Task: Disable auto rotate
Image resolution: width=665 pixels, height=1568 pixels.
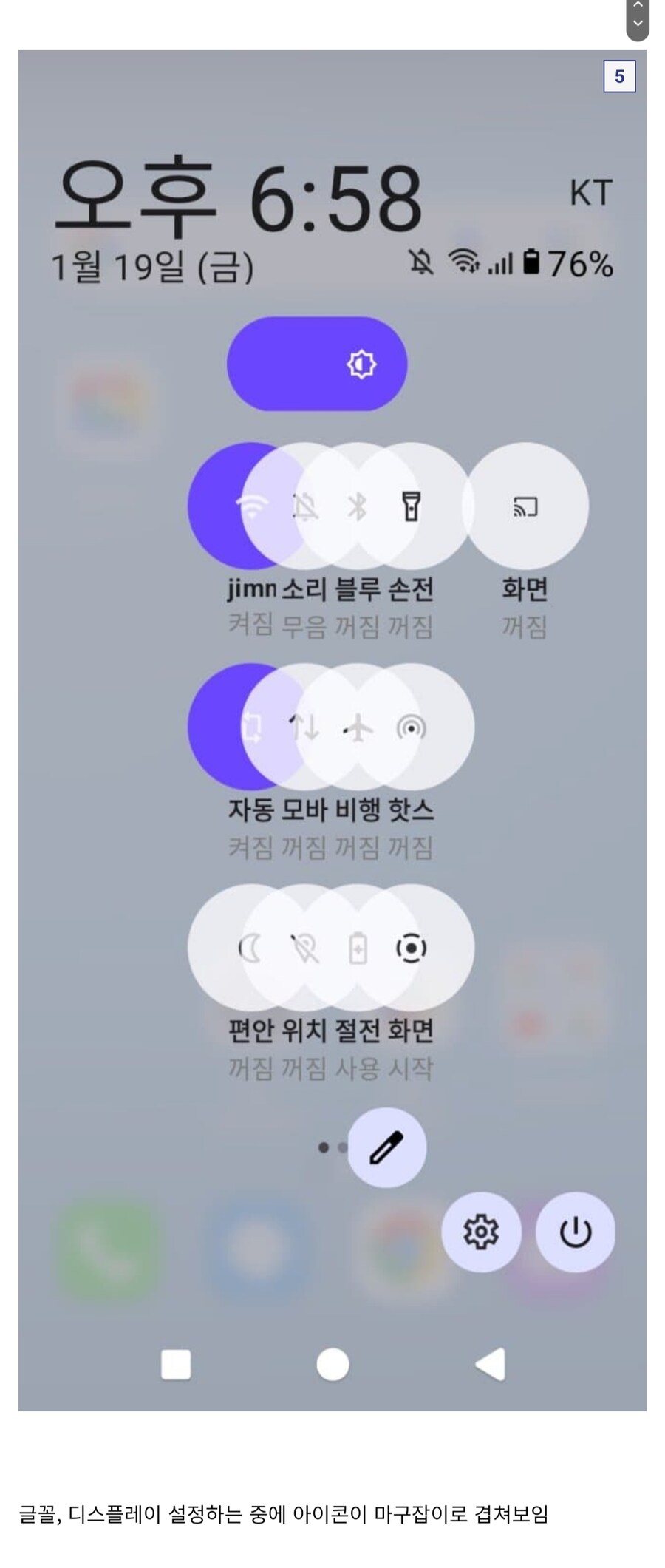Action: (x=253, y=728)
